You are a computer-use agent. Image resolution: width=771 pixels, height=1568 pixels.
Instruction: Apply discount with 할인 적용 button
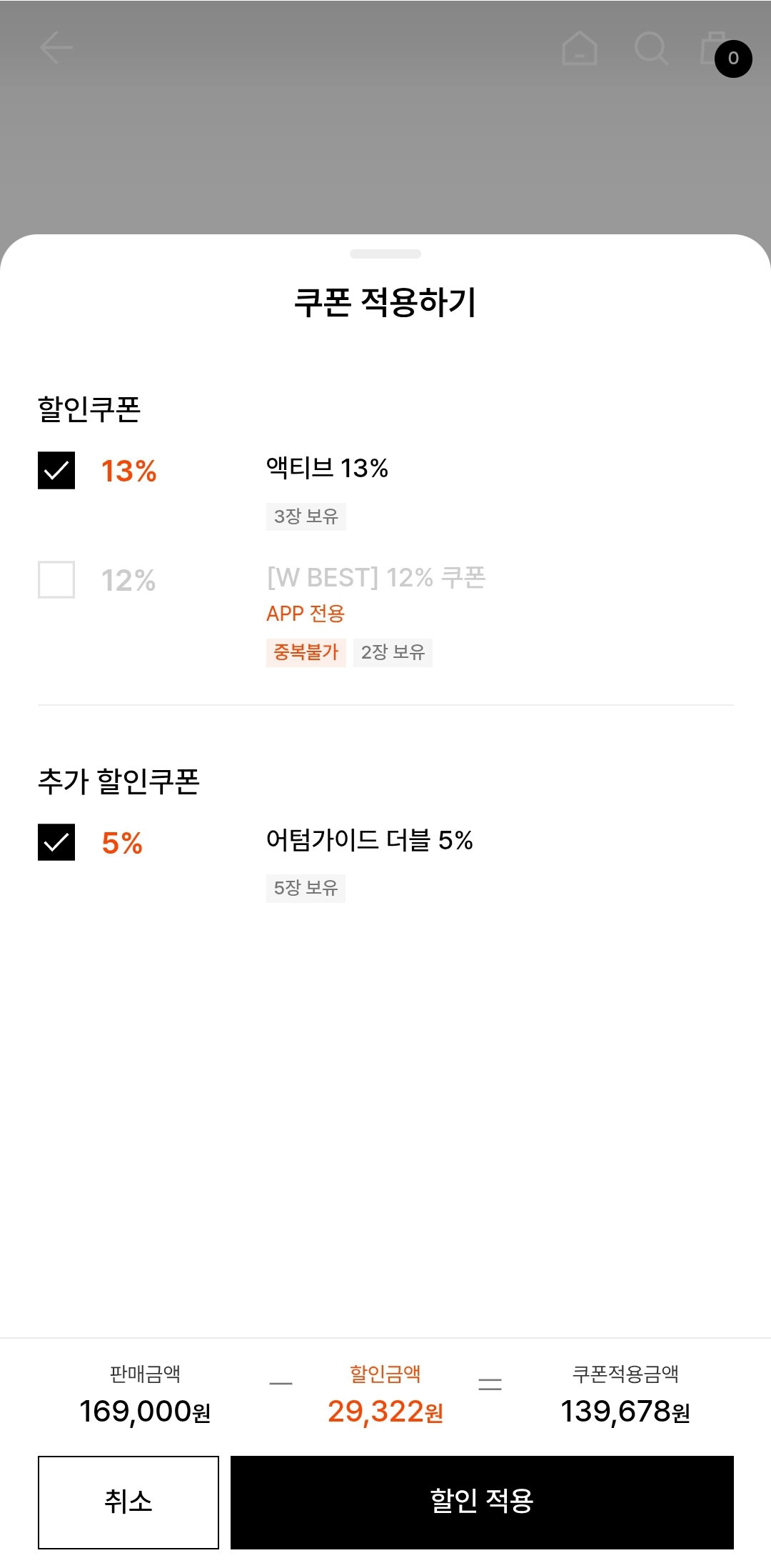[482, 1502]
